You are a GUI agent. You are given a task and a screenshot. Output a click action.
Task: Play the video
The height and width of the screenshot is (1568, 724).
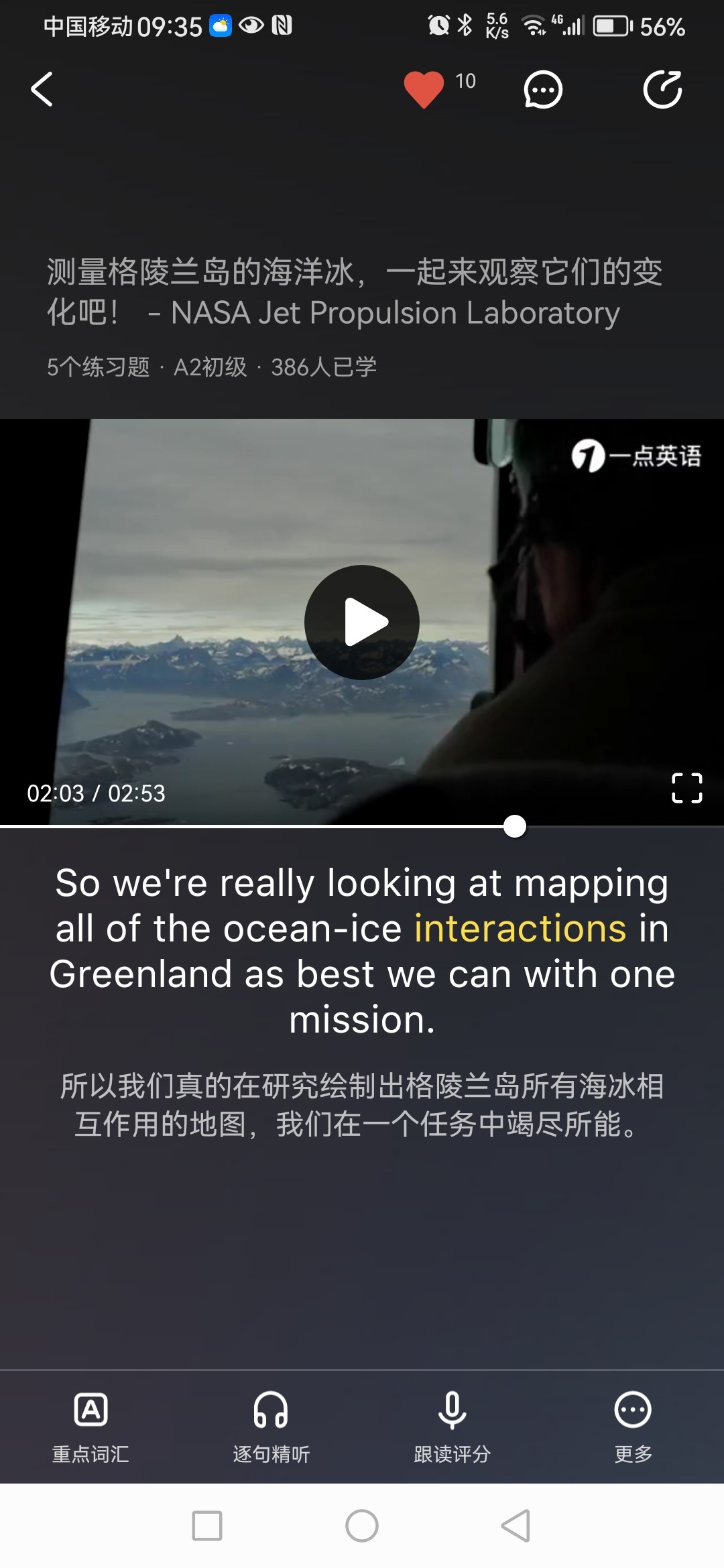coord(362,623)
